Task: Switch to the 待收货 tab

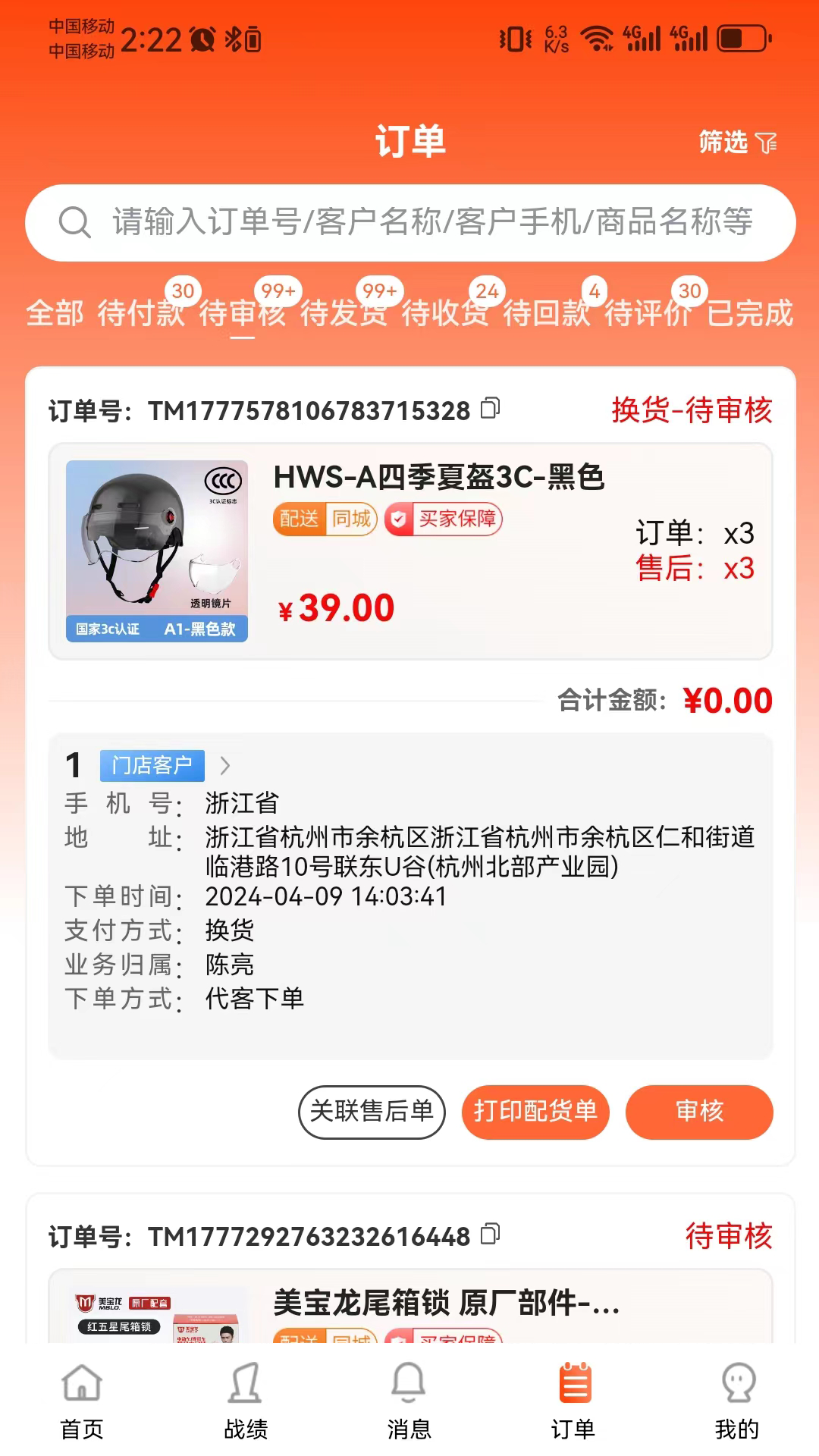Action: tap(445, 312)
